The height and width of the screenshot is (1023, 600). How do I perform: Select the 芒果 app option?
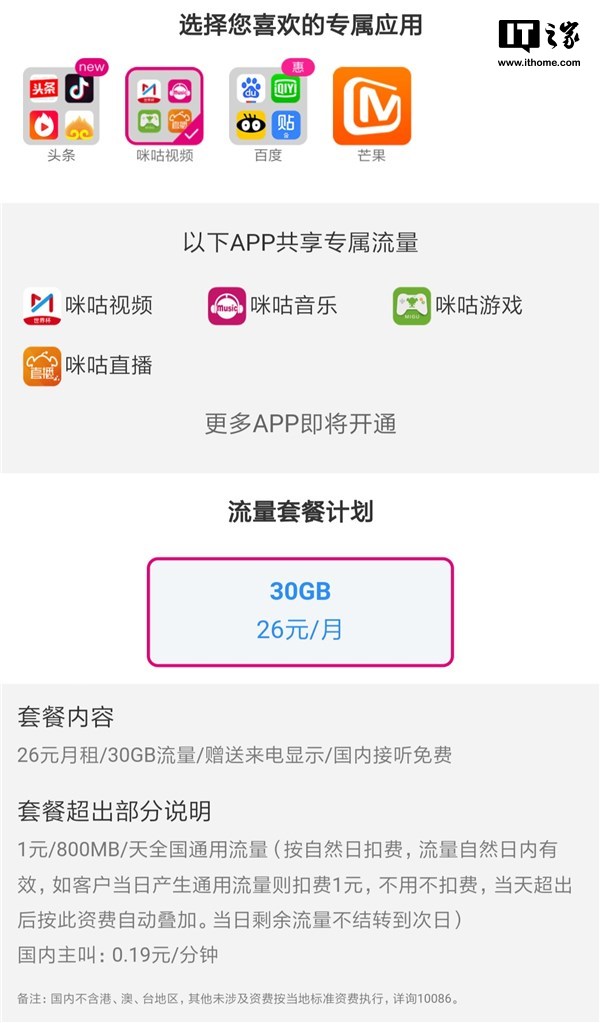(371, 107)
